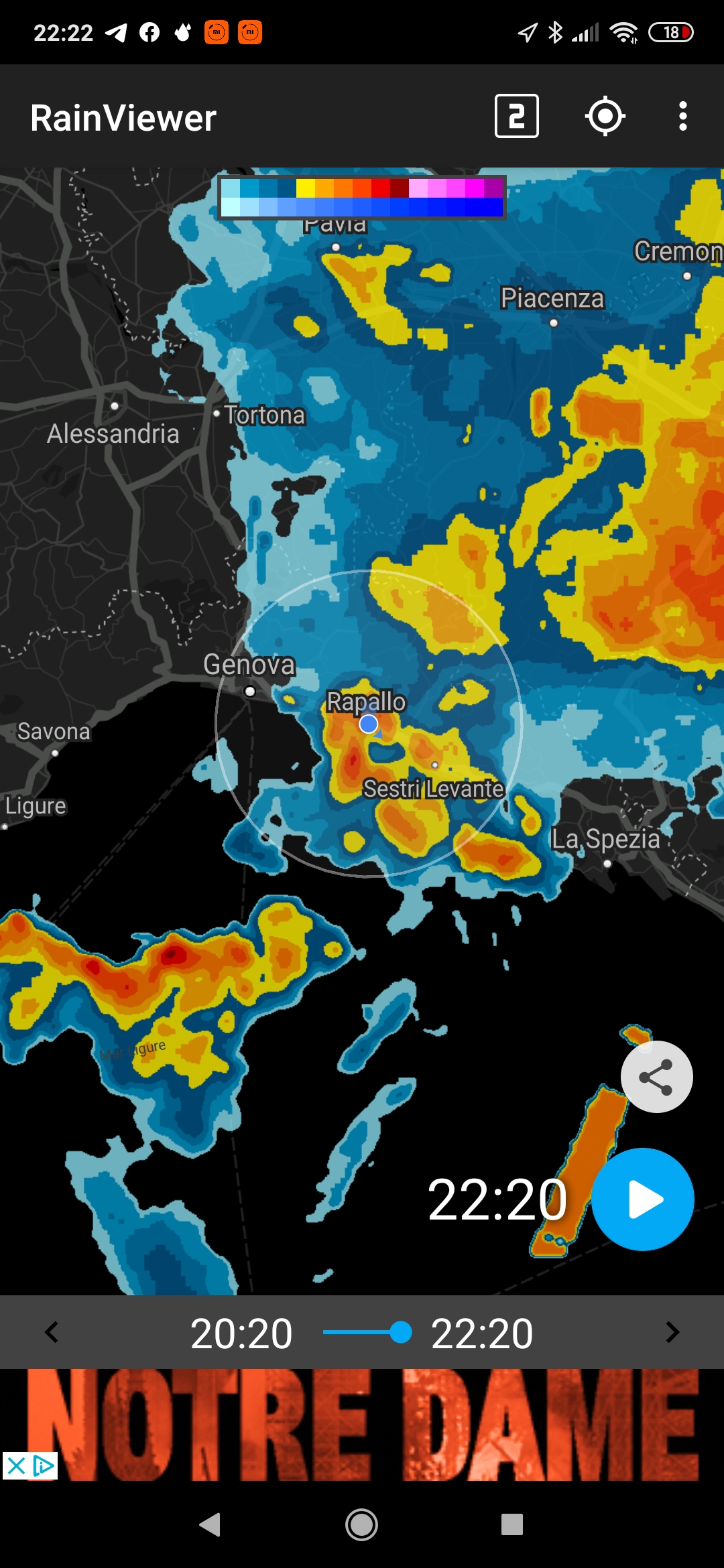Share the radar map
The width and height of the screenshot is (724, 1568).
tap(656, 1077)
